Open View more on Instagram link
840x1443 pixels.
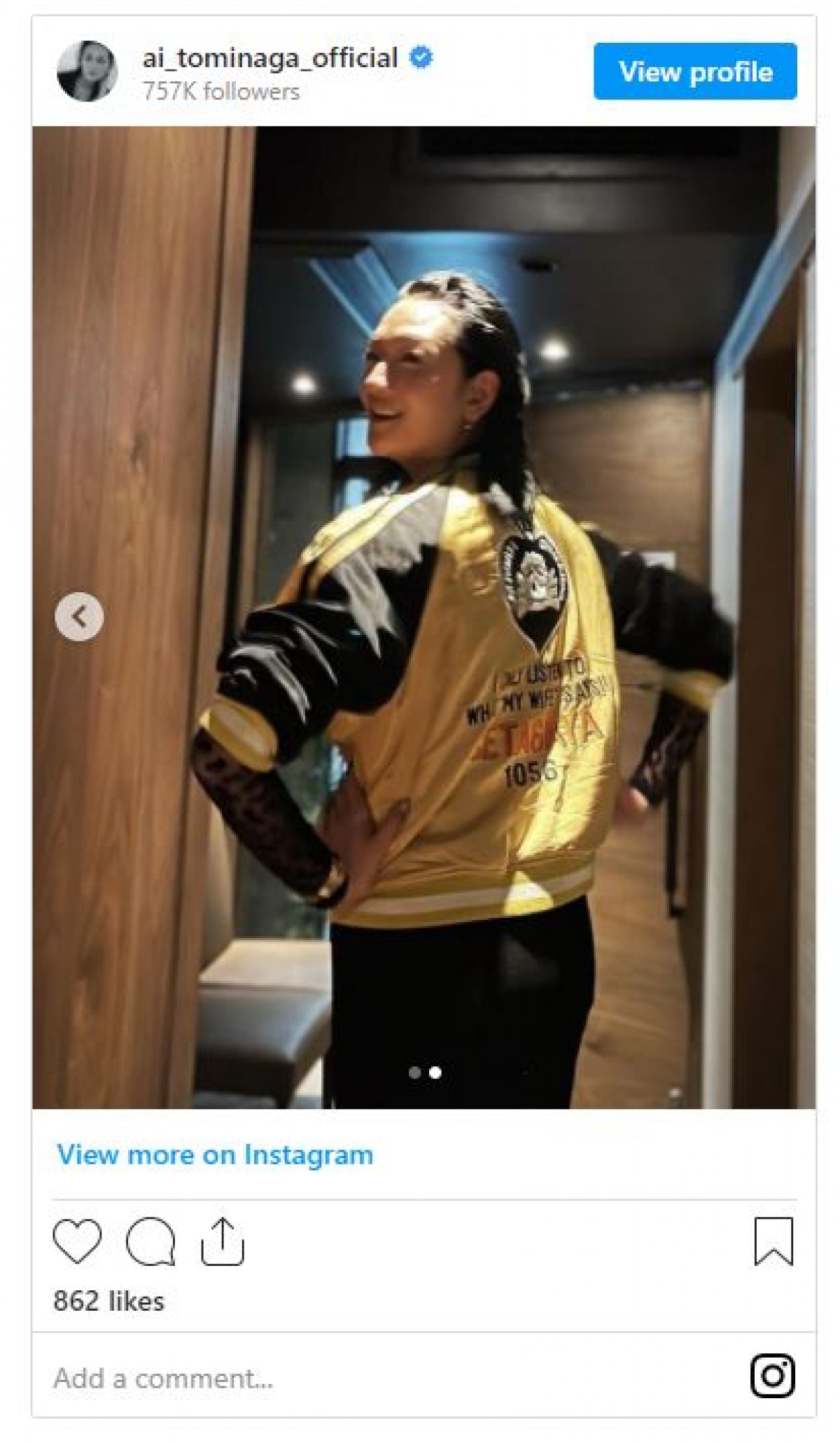215,1155
